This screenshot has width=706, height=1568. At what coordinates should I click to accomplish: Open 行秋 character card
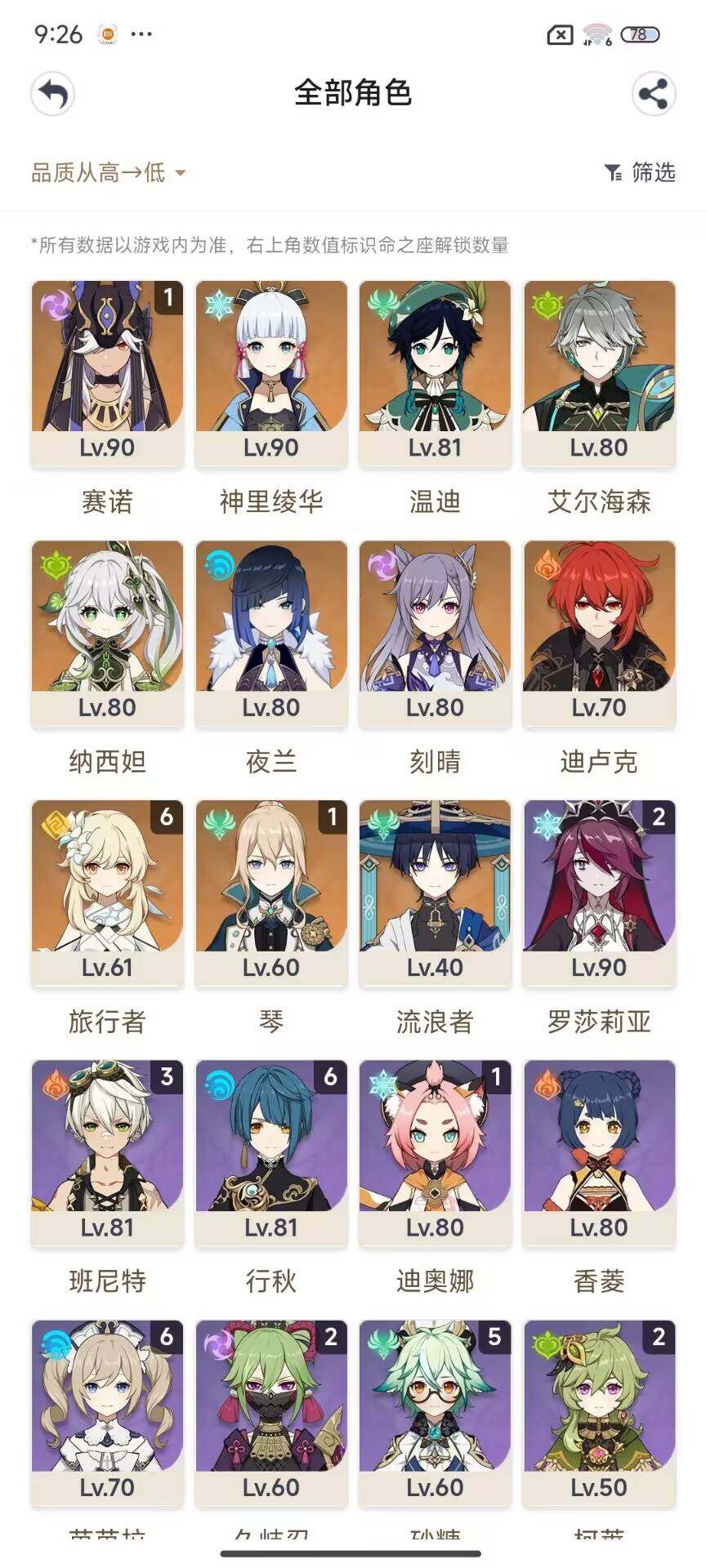[271, 1153]
